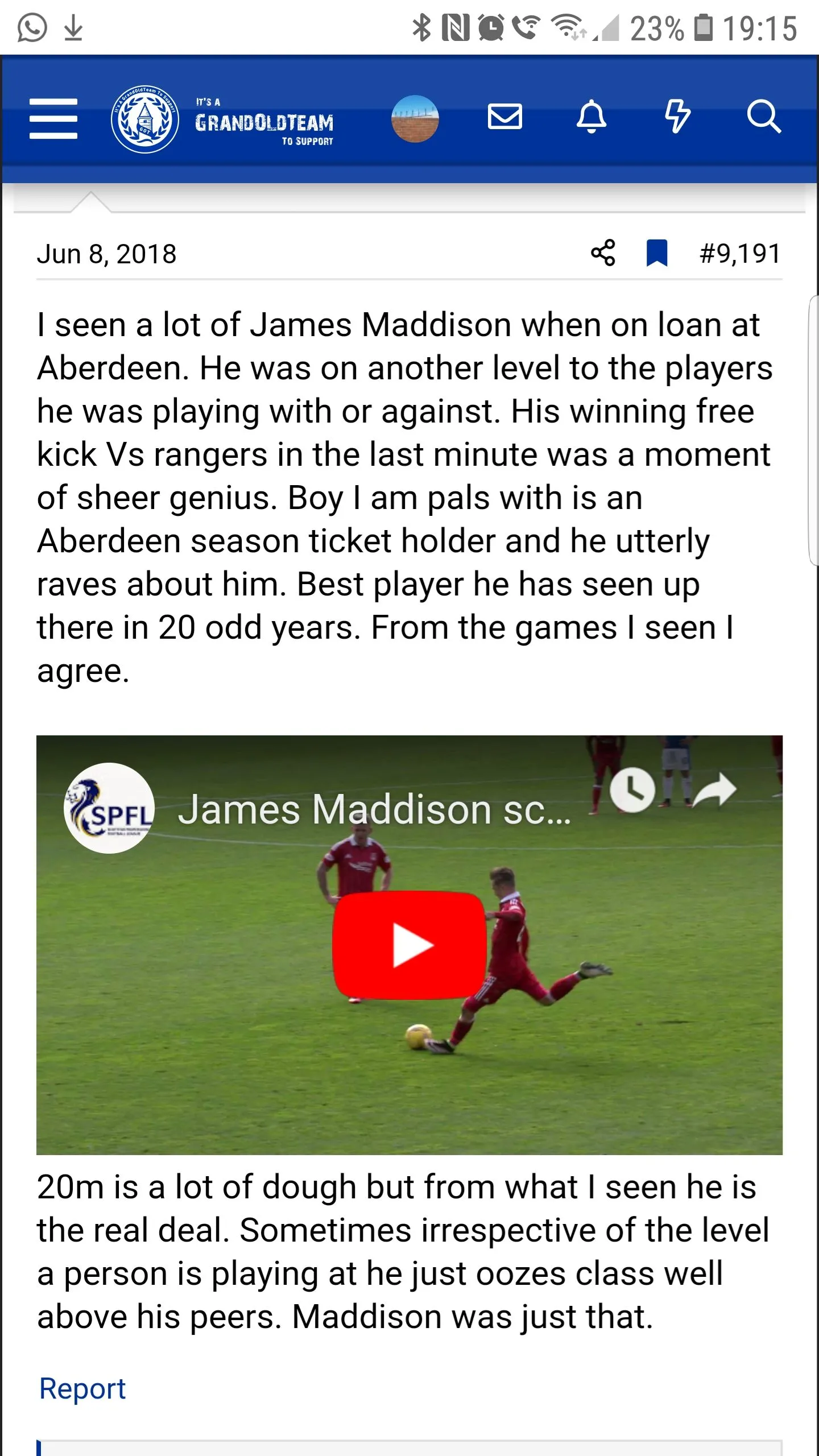This screenshot has width=819, height=1456.
Task: Share the embedded YouTube video
Action: [715, 790]
